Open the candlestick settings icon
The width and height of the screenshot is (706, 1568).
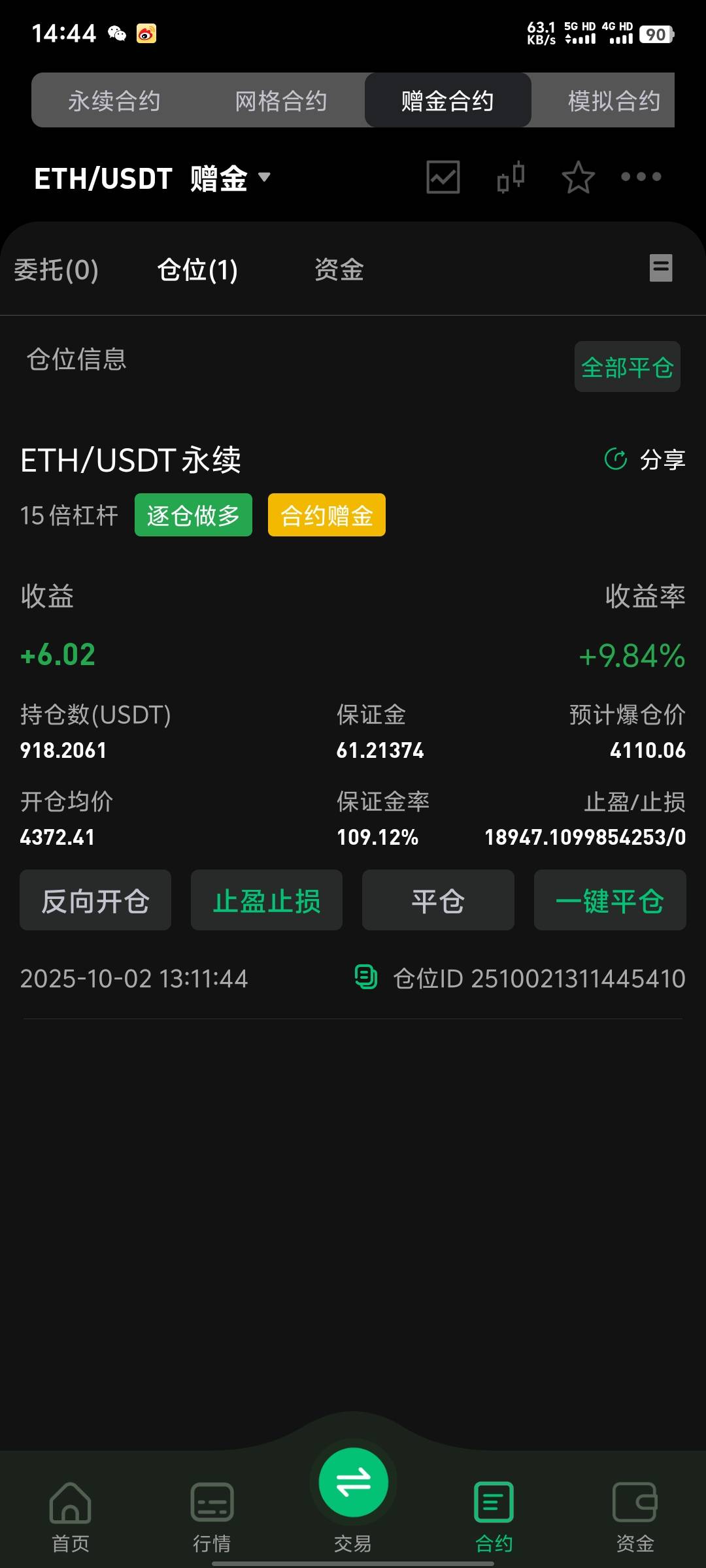pos(511,177)
